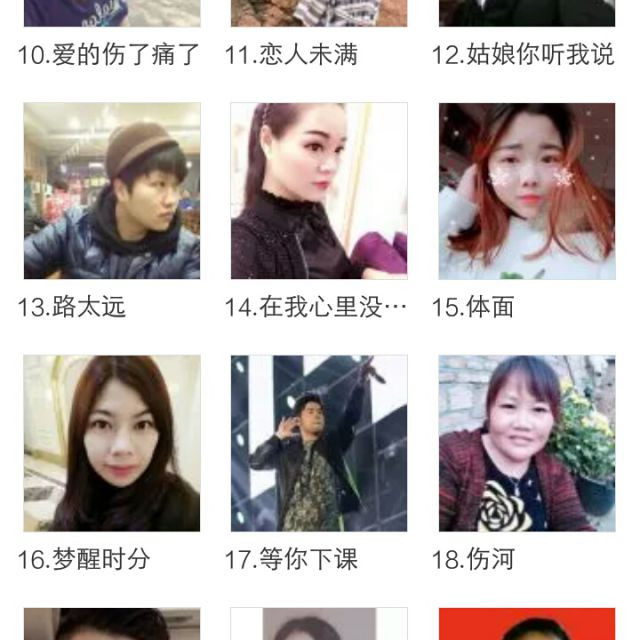Open song 15 体面
The width and height of the screenshot is (640, 640).
526,191
